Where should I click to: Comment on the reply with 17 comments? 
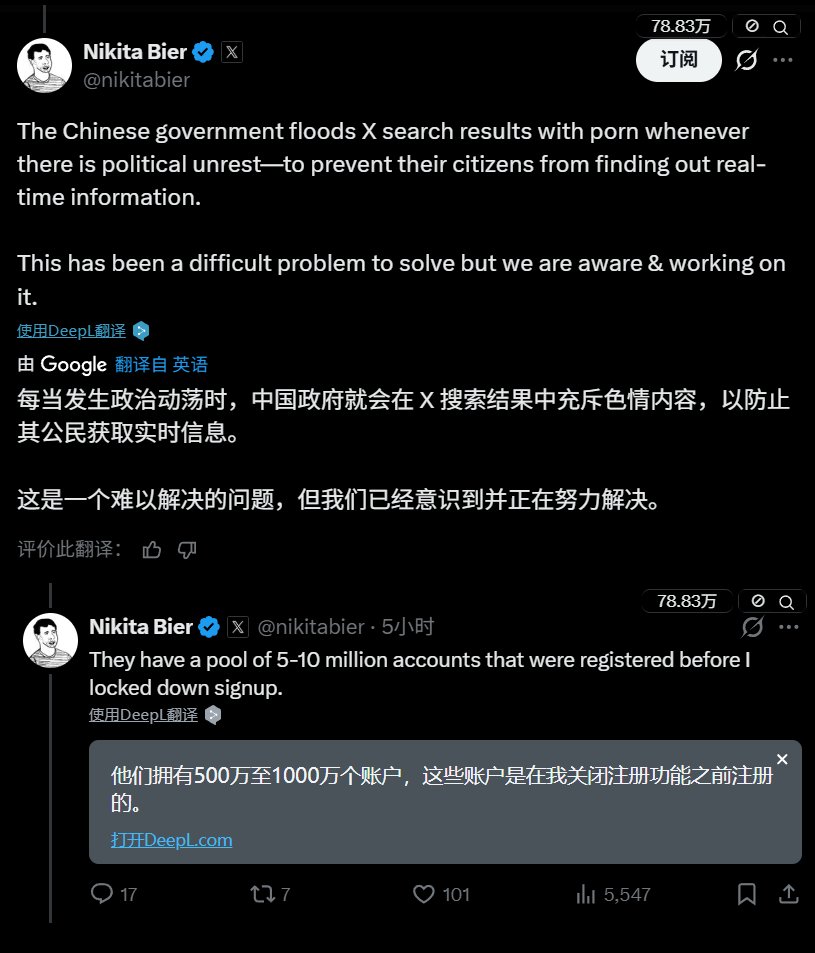coord(103,894)
